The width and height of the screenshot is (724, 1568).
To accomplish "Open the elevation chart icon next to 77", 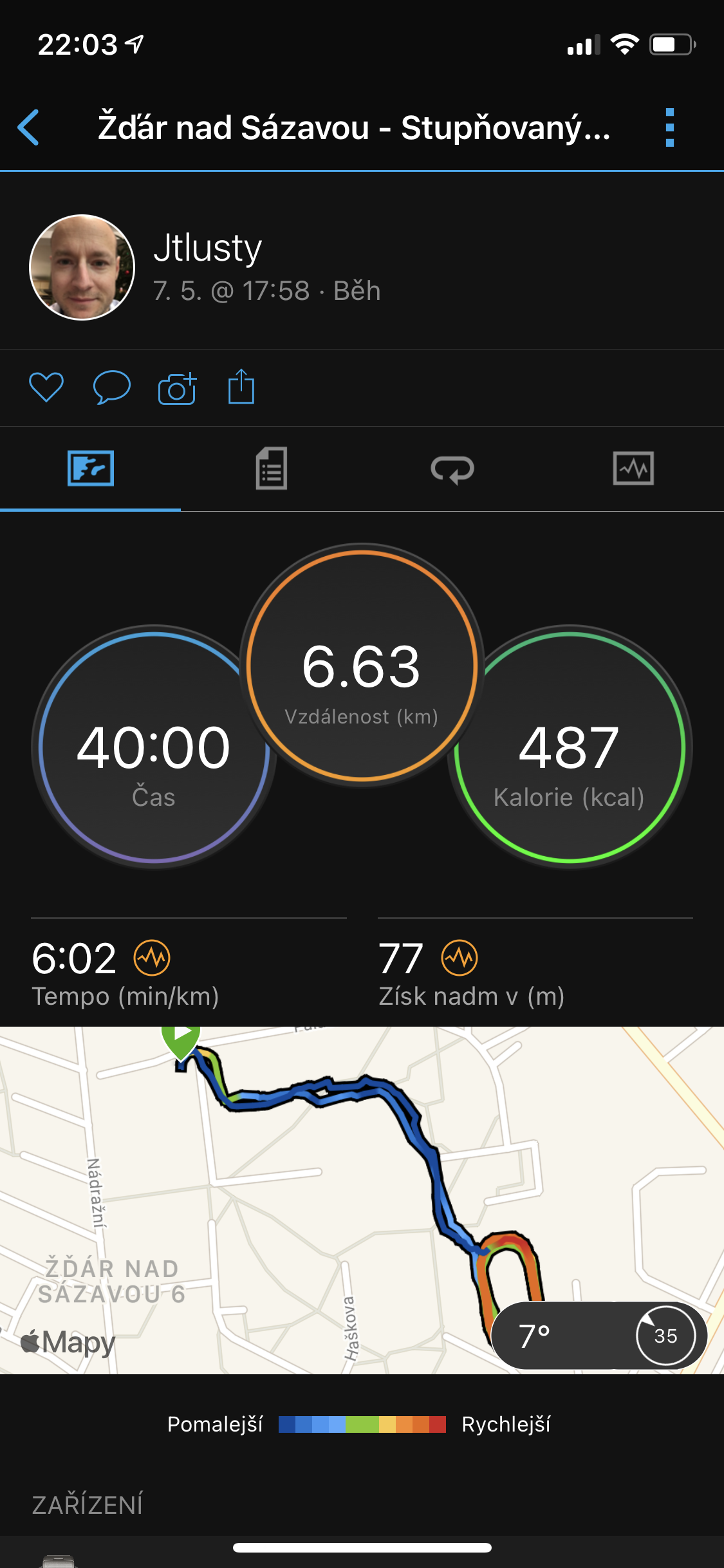I will (459, 958).
